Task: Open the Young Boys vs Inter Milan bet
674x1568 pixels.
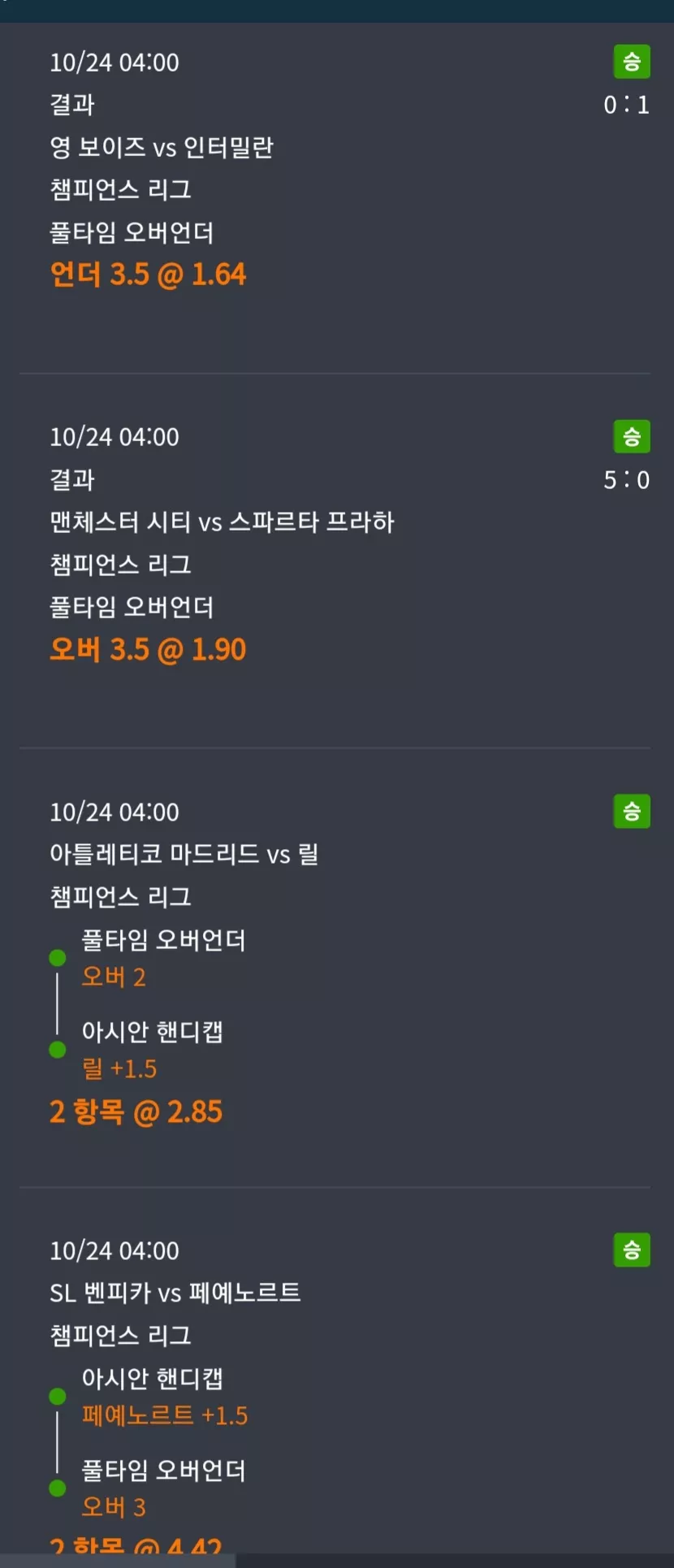Action: click(x=162, y=148)
